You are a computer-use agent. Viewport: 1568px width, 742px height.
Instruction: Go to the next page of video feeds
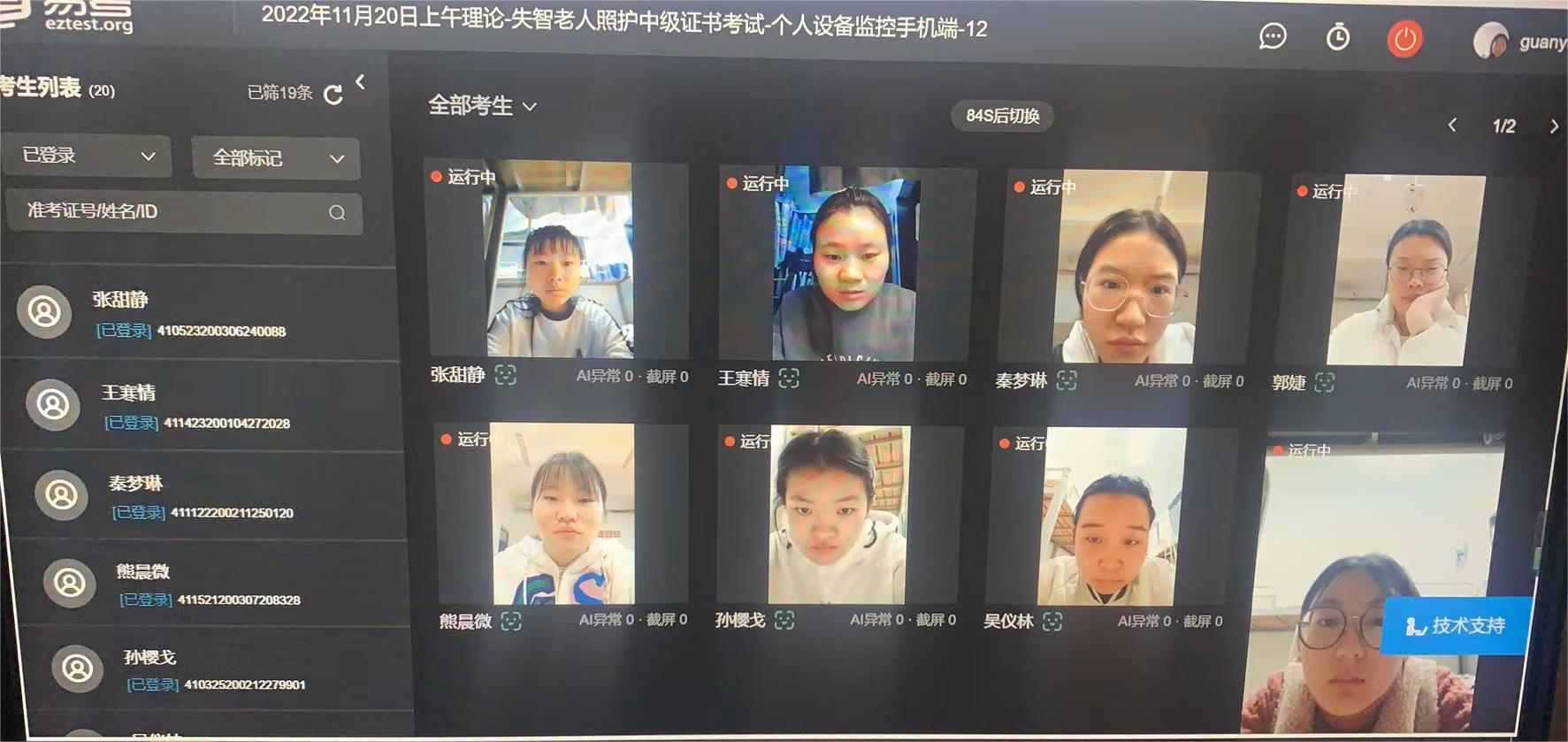click(1553, 126)
